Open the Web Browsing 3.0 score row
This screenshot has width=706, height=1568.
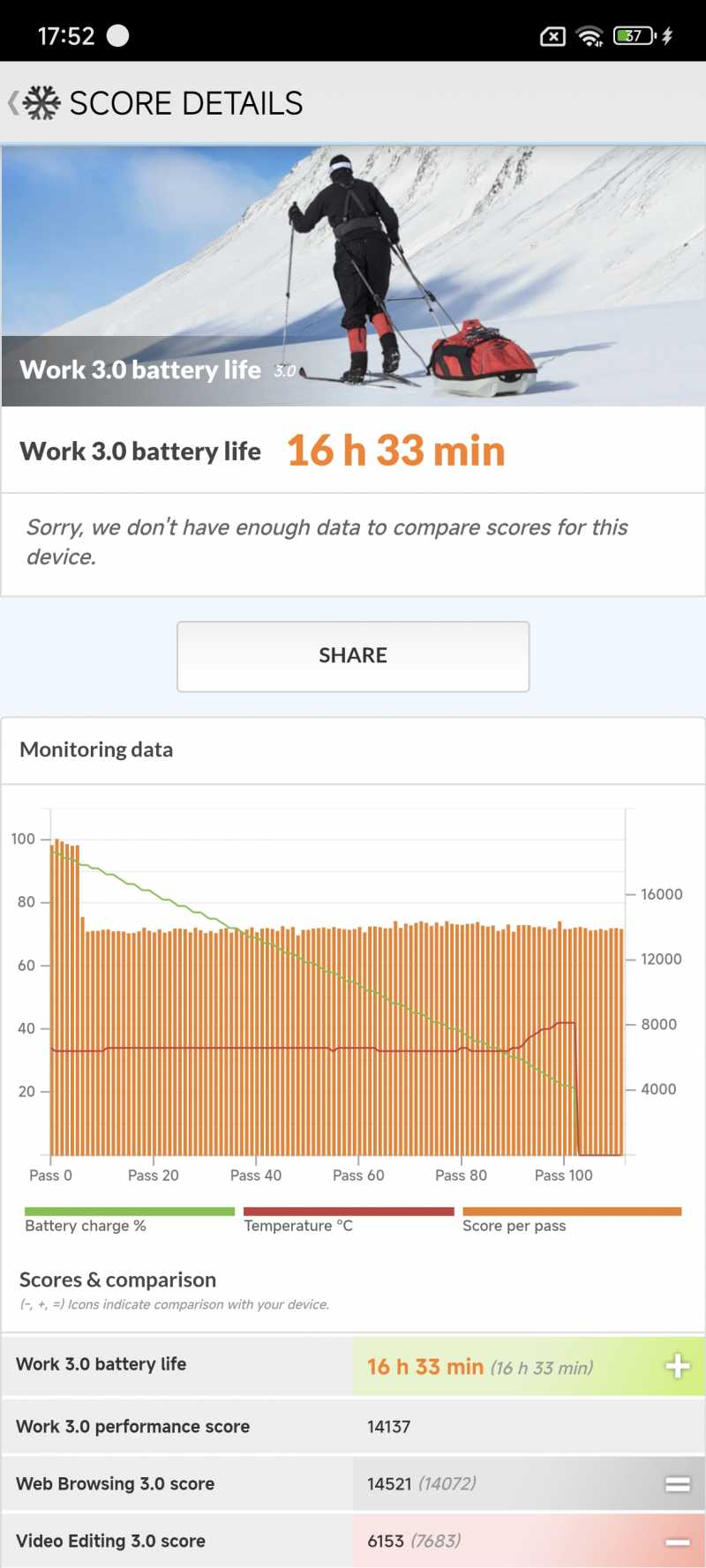pos(353,1483)
